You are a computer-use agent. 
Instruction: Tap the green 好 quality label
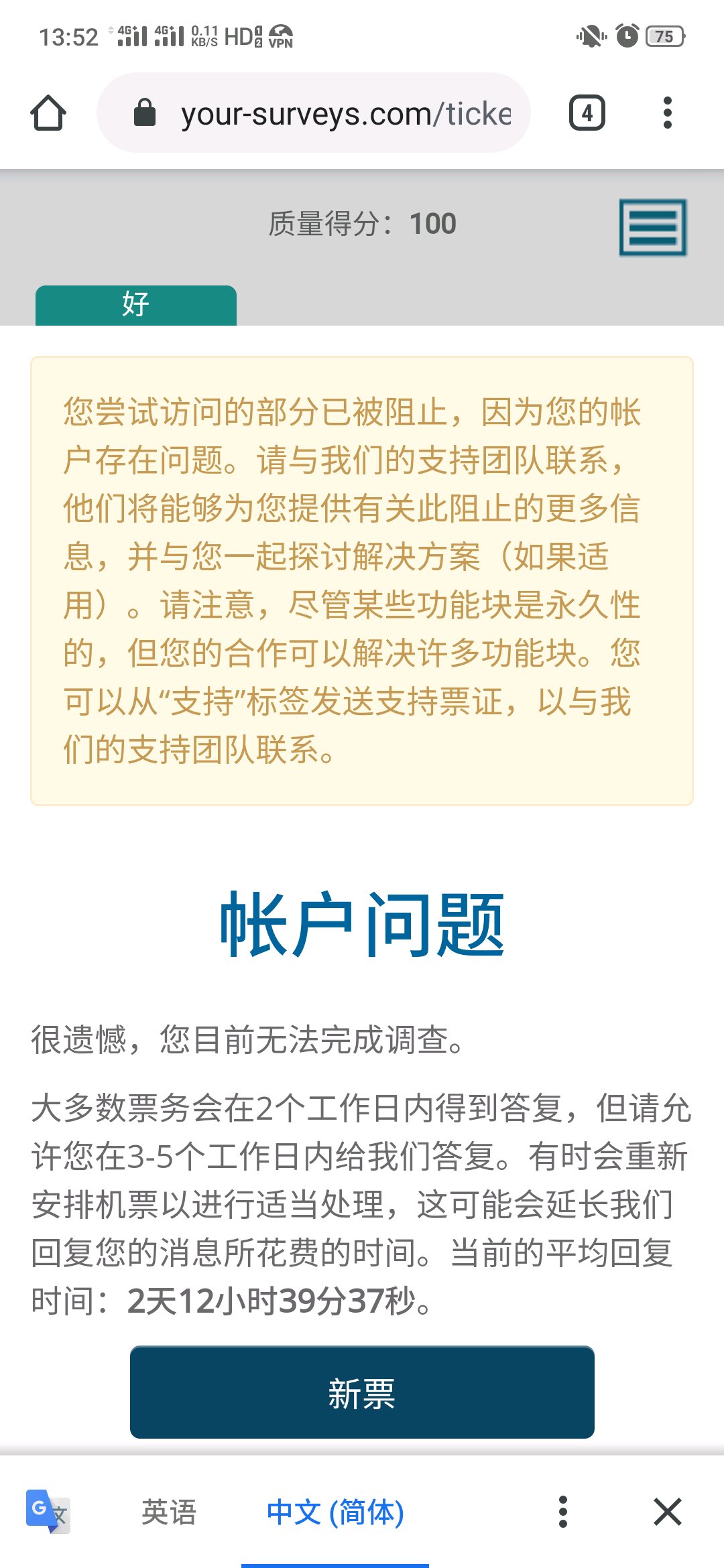[x=136, y=305]
